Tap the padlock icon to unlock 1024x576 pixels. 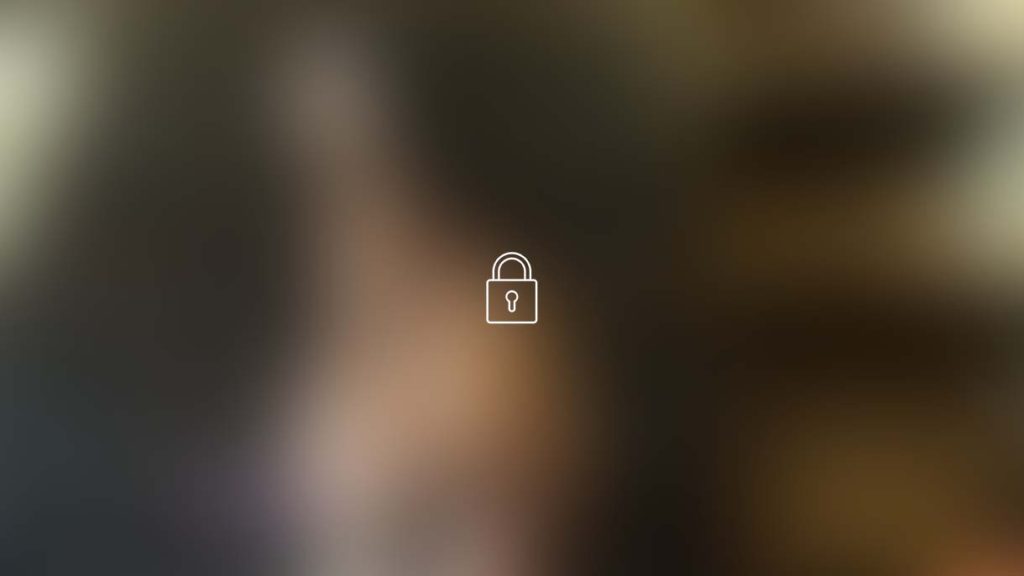point(511,289)
